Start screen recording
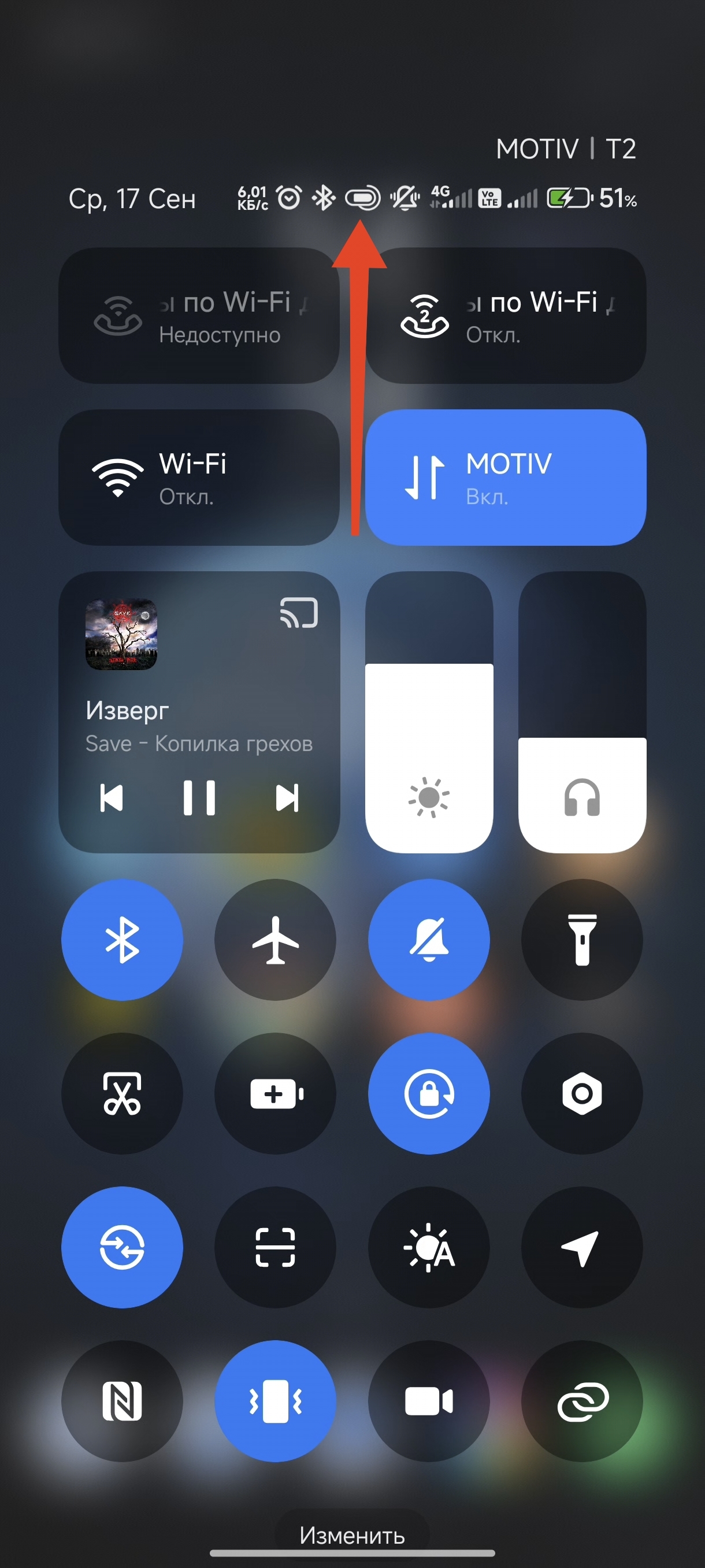The image size is (705, 1568). 429,1401
